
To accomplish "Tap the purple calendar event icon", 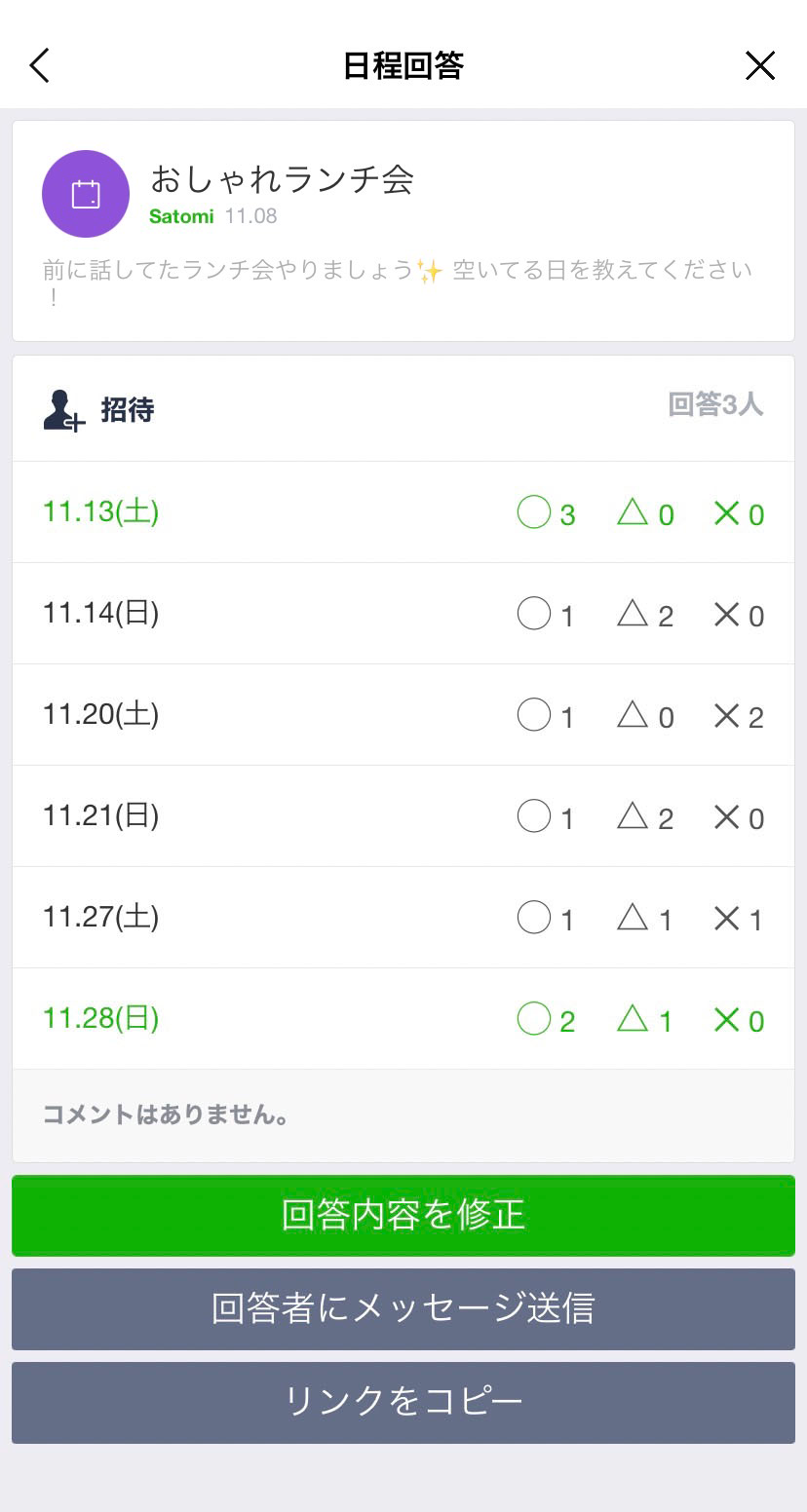I will tap(85, 194).
